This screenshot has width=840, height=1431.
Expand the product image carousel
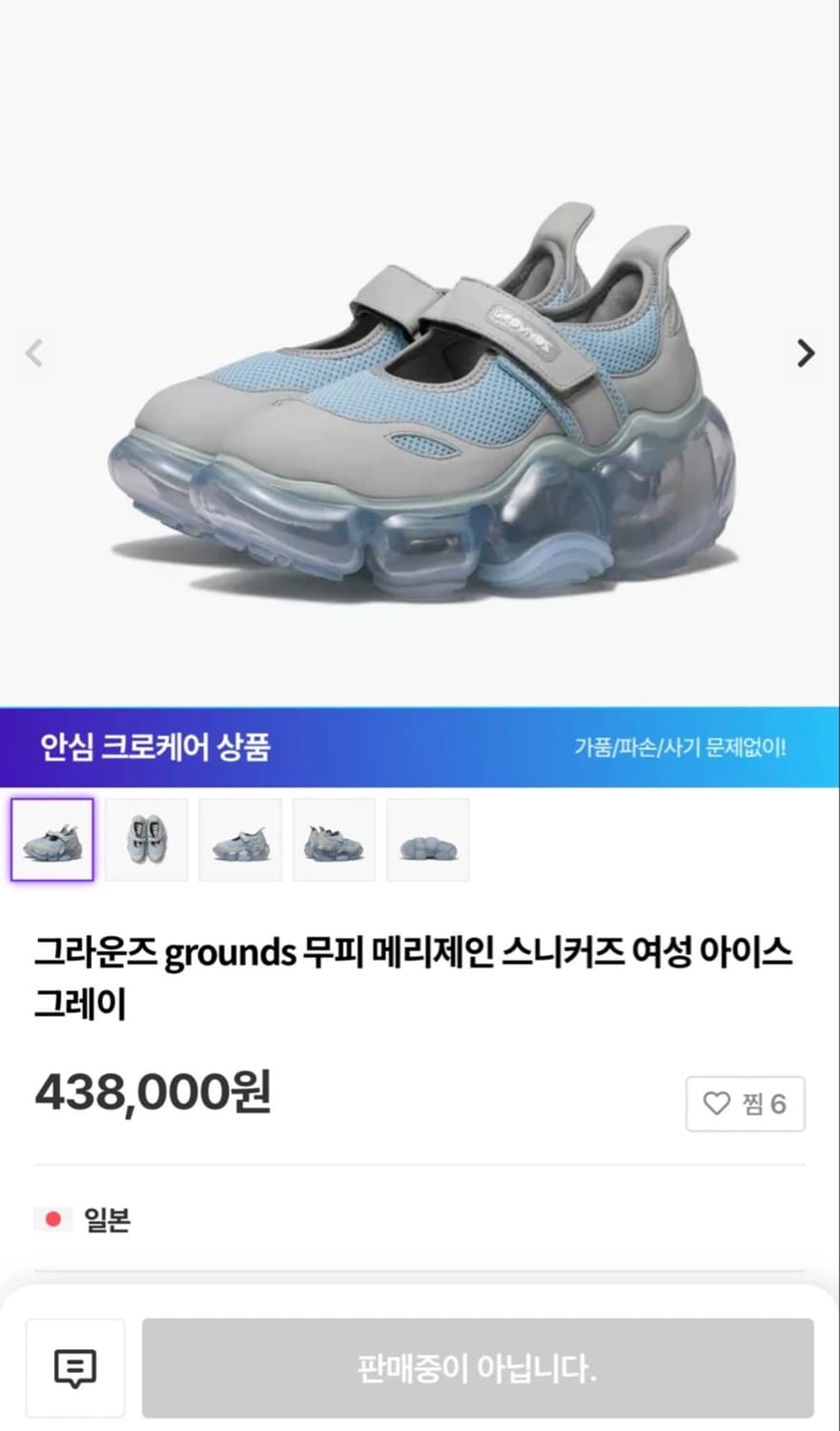[x=420, y=382]
